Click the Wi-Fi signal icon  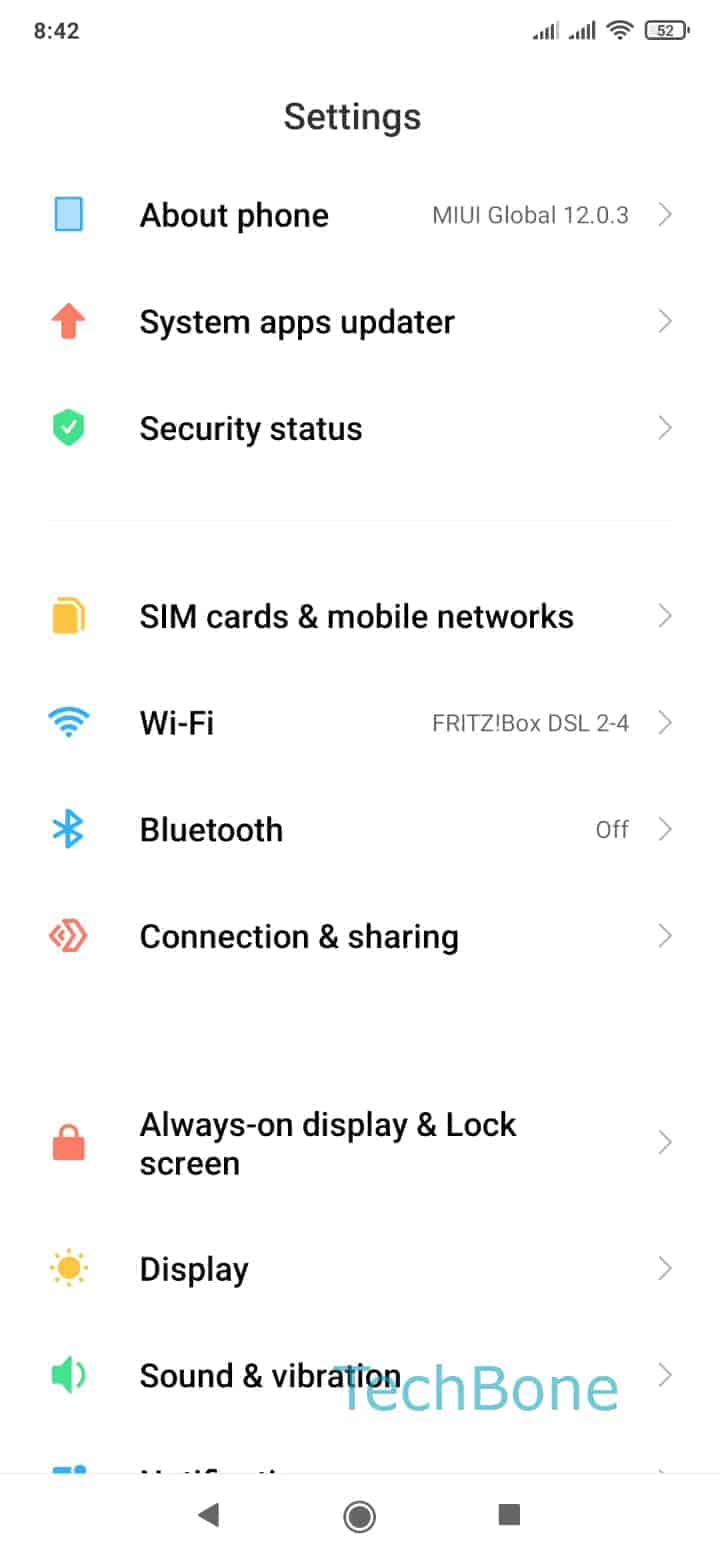(x=68, y=722)
